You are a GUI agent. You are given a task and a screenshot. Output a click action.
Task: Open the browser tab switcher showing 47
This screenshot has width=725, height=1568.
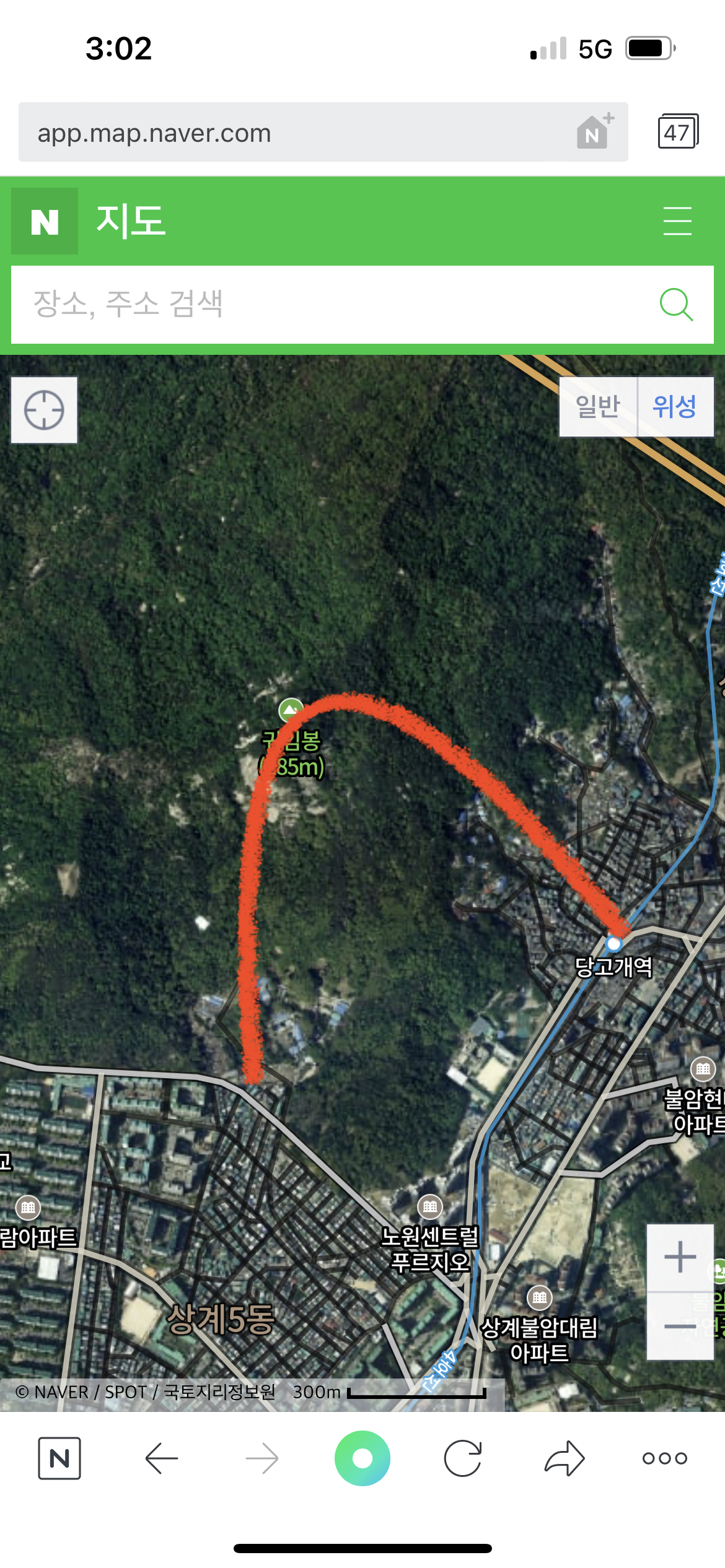(677, 131)
